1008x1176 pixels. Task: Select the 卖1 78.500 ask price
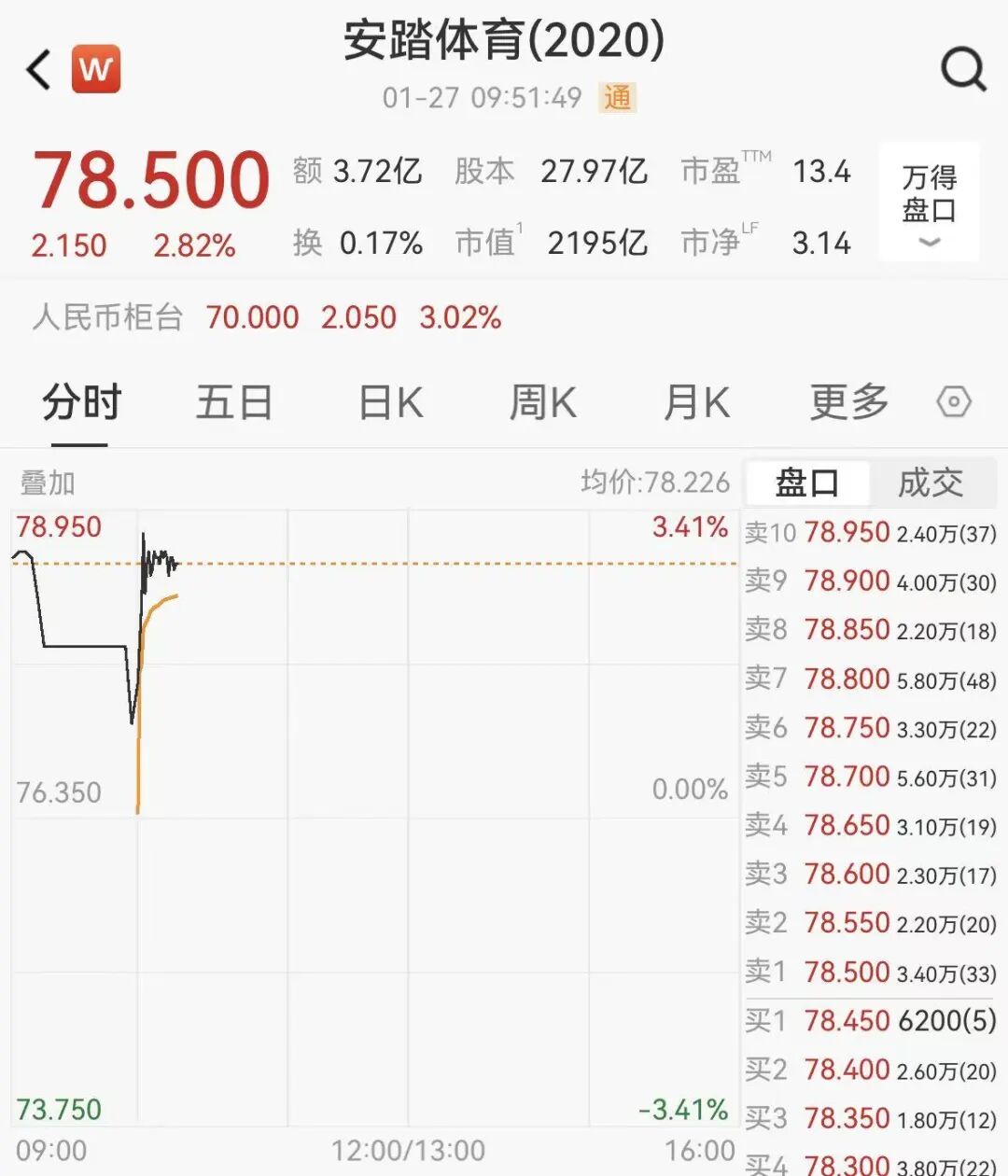(x=845, y=972)
